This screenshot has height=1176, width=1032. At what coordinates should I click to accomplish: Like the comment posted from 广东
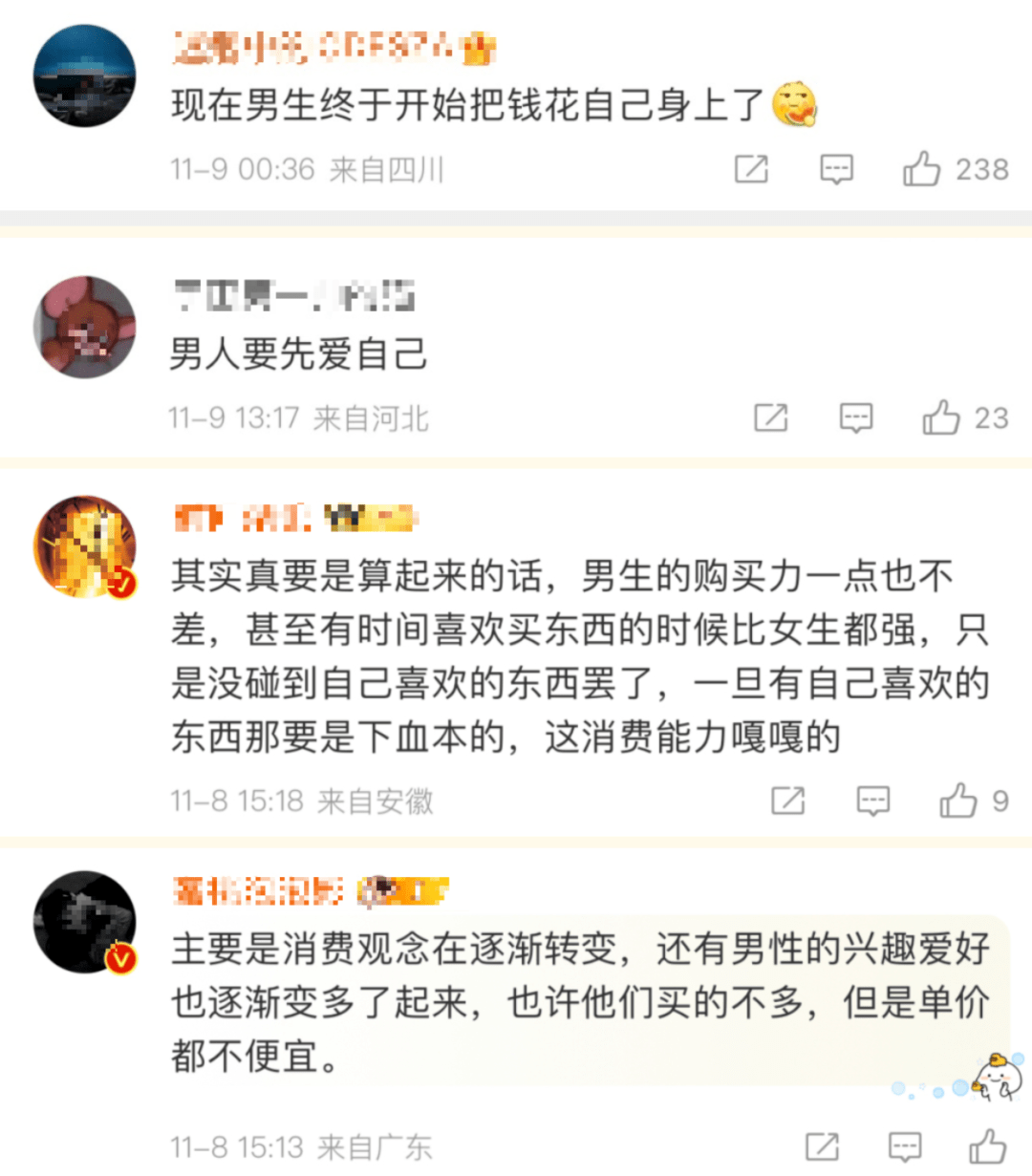coord(988,1145)
